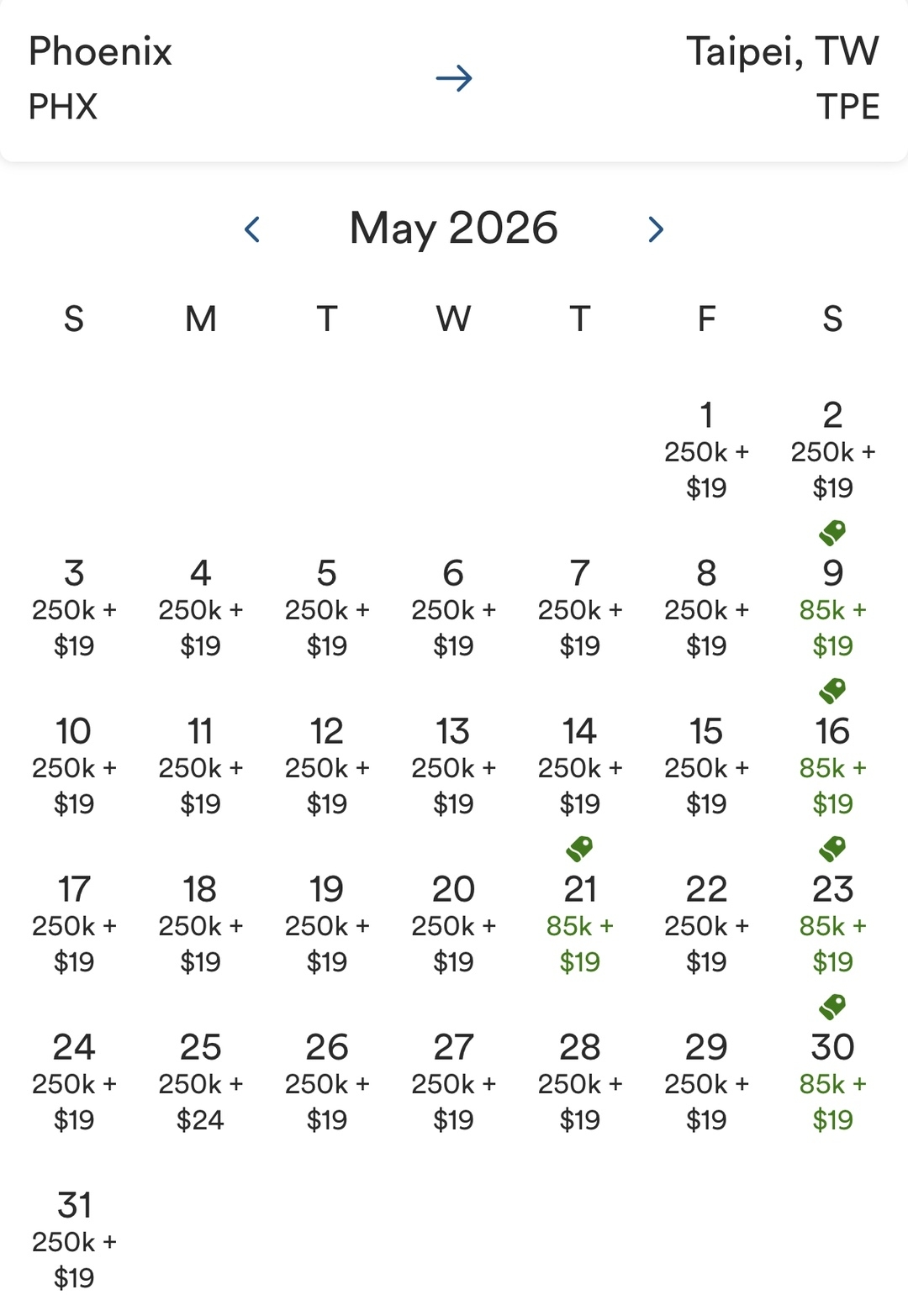Pick May 3 departure date
908x1316 pixels.
[x=74, y=608]
